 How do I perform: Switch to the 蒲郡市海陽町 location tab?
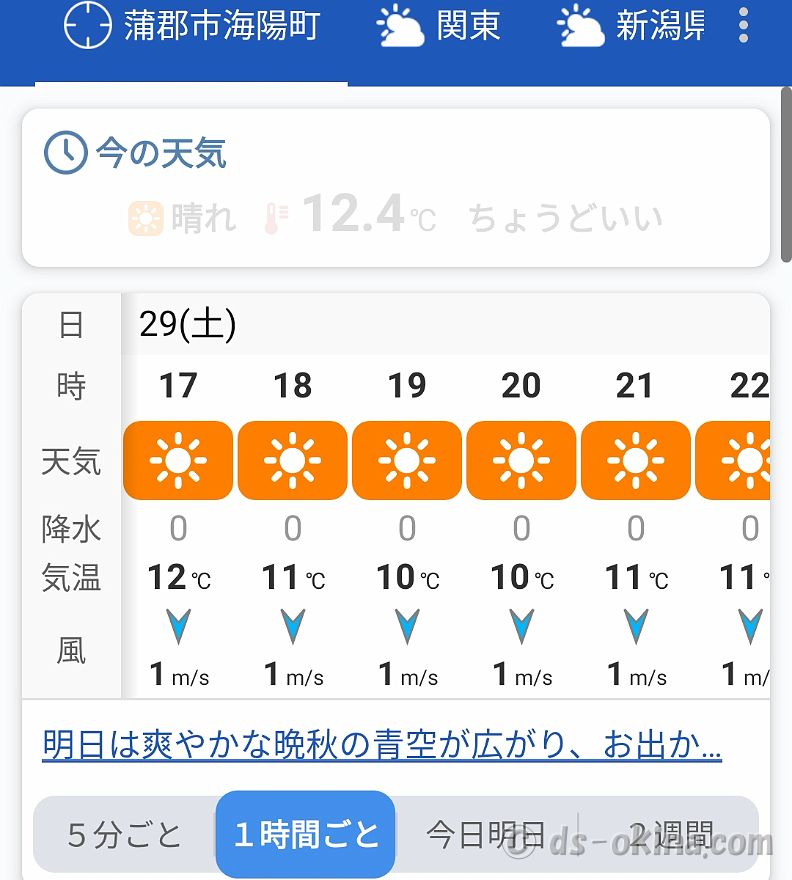[x=192, y=27]
